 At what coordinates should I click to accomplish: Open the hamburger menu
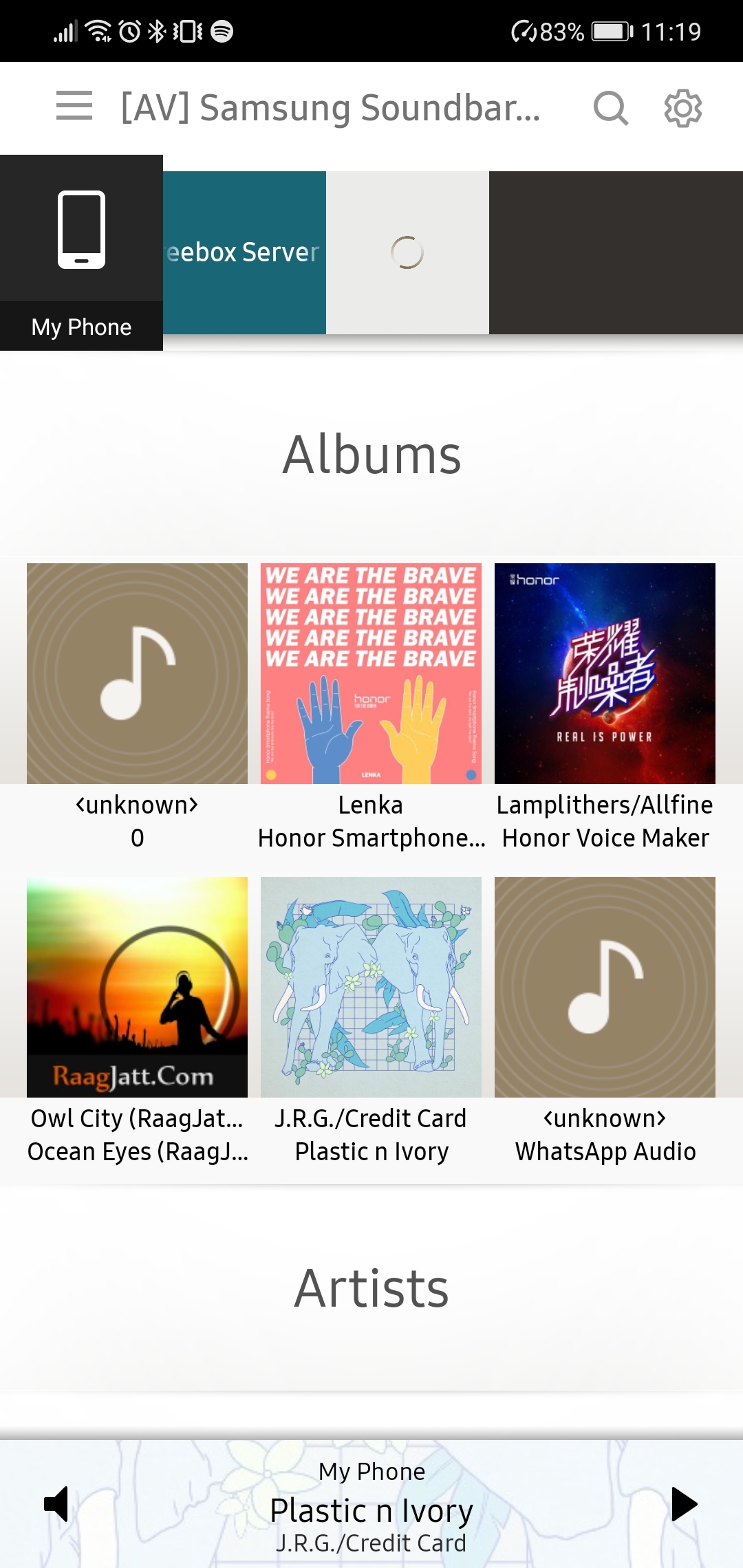click(74, 107)
